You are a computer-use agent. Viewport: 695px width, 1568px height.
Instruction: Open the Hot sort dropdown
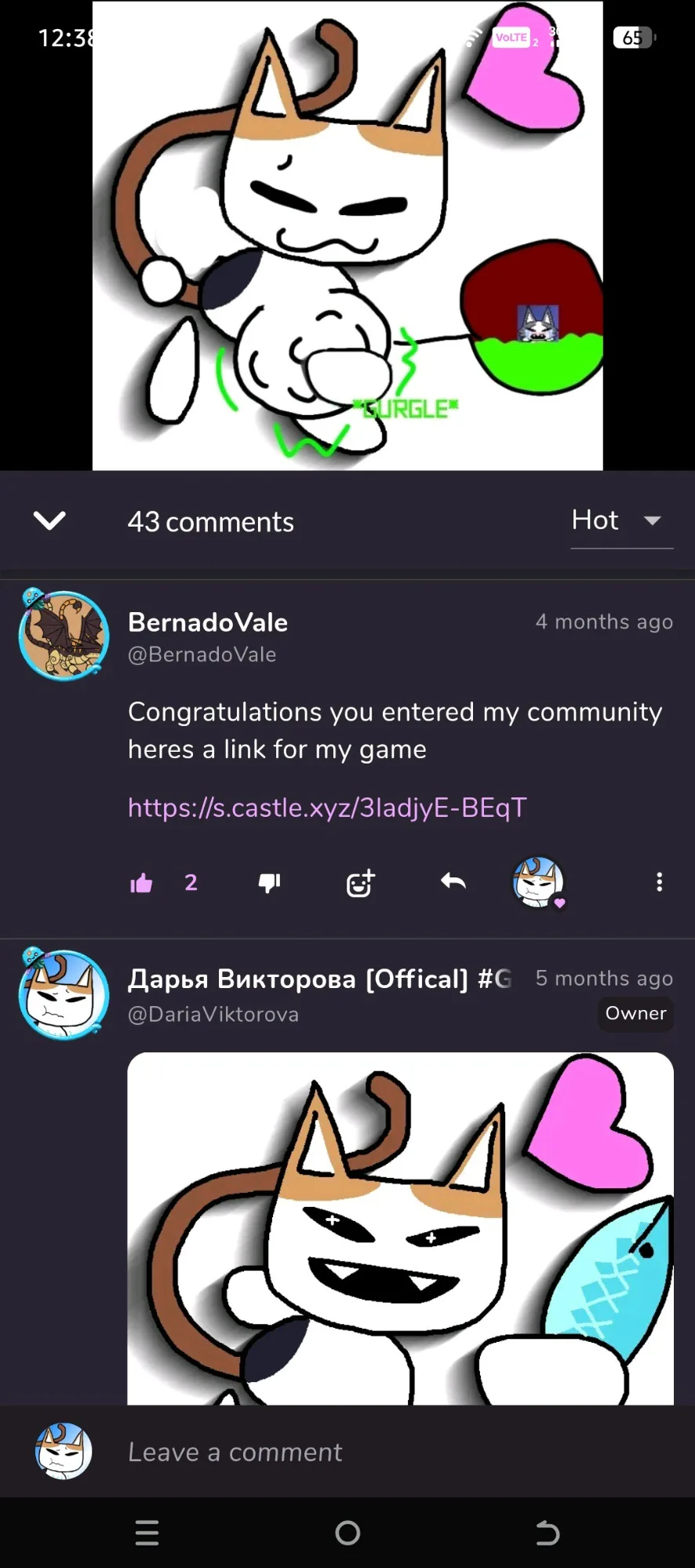pos(620,520)
